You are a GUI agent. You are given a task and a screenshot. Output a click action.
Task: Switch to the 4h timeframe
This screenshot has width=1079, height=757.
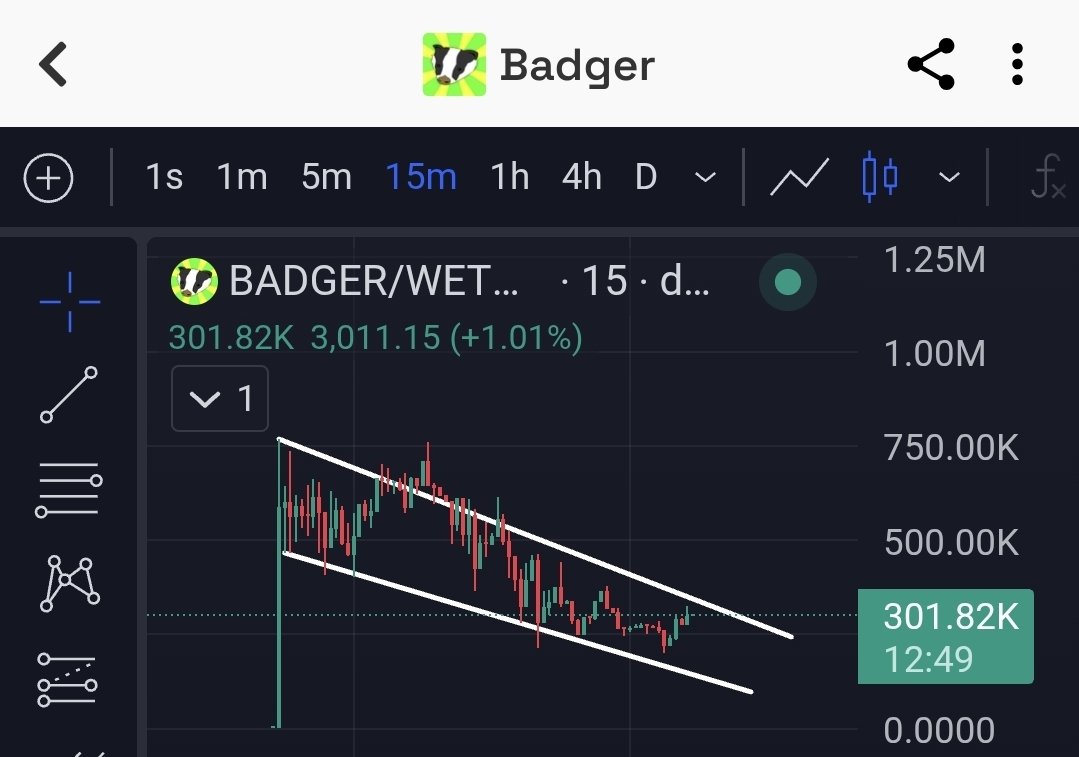[x=581, y=178]
